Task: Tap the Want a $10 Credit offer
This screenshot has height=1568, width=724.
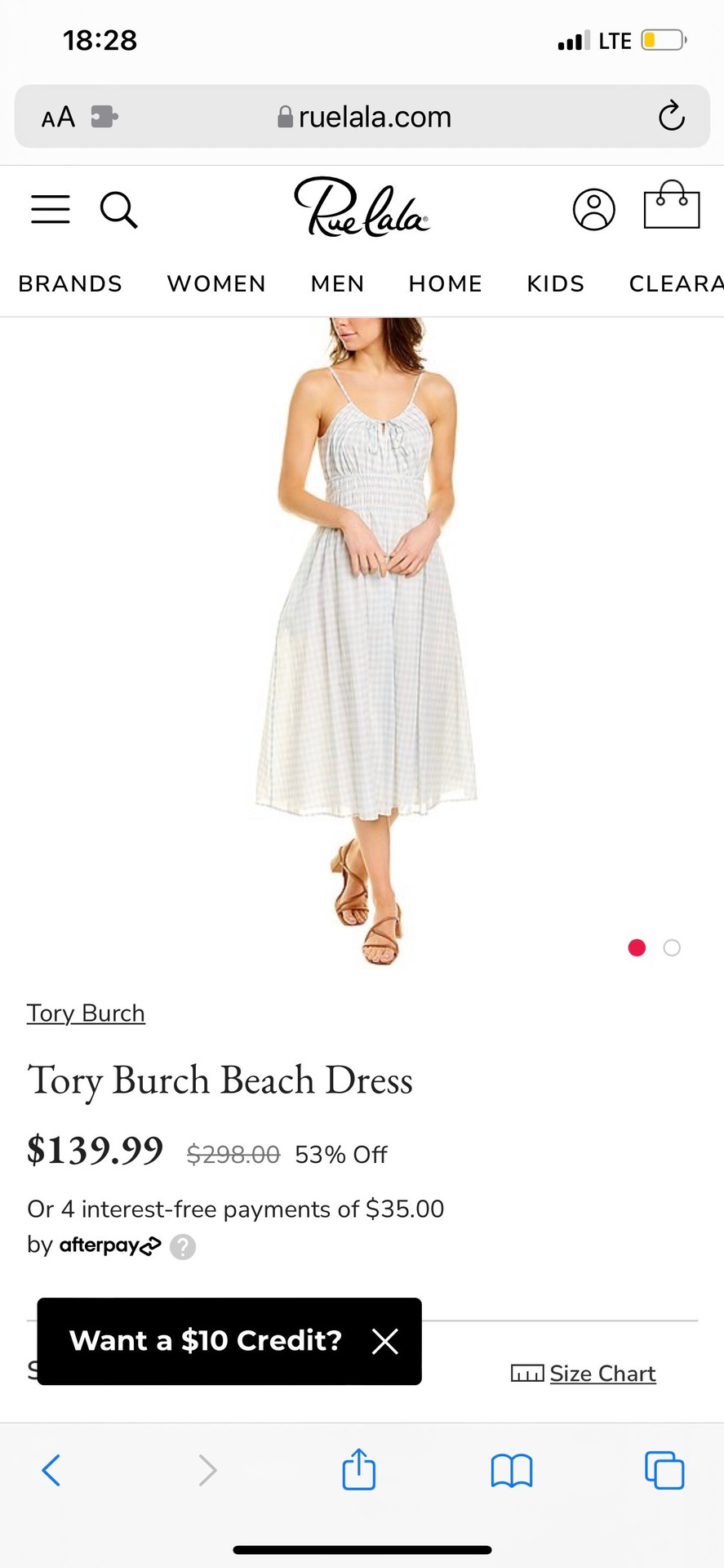Action: 206,1341
